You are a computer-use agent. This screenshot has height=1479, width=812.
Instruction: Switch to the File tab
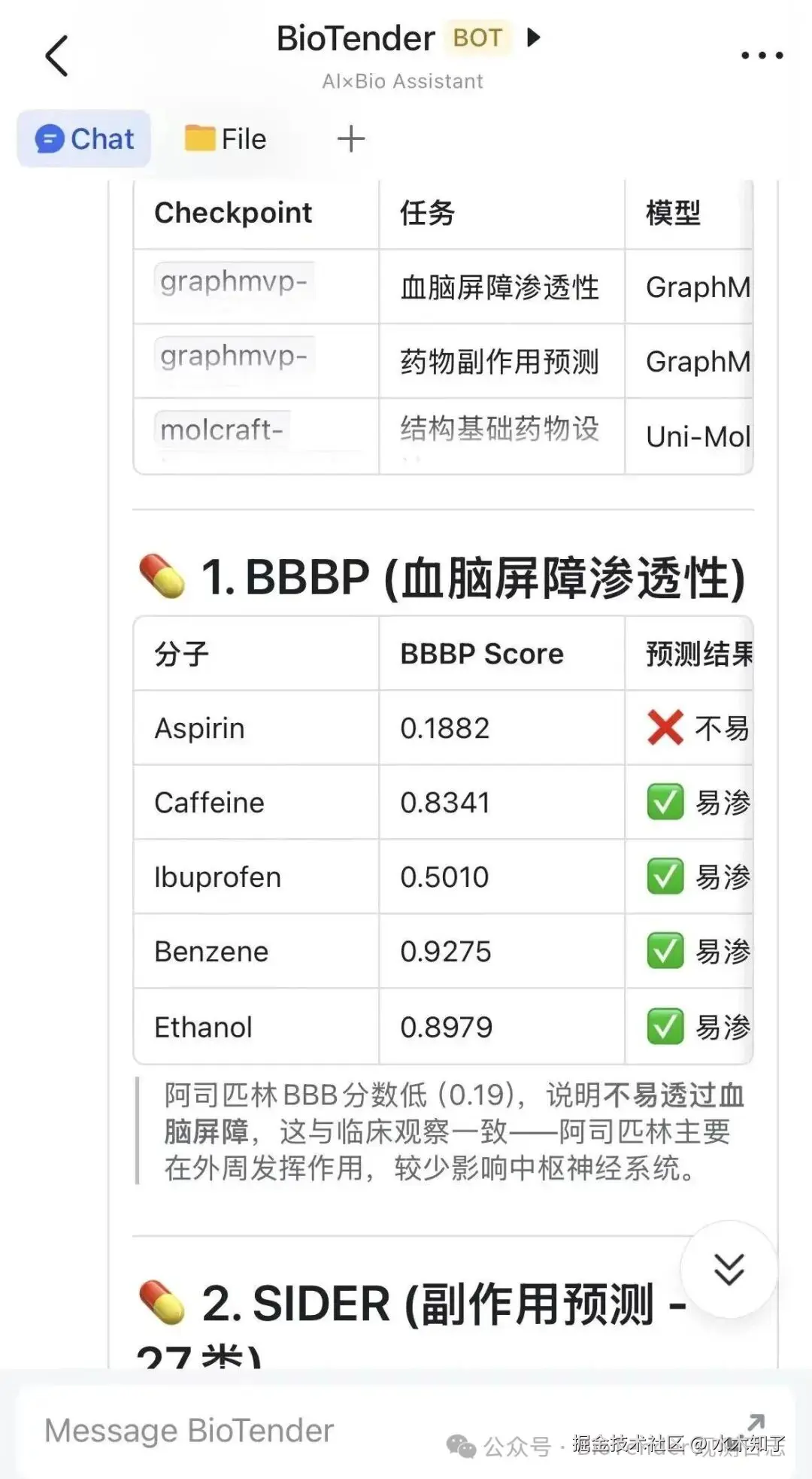click(226, 139)
